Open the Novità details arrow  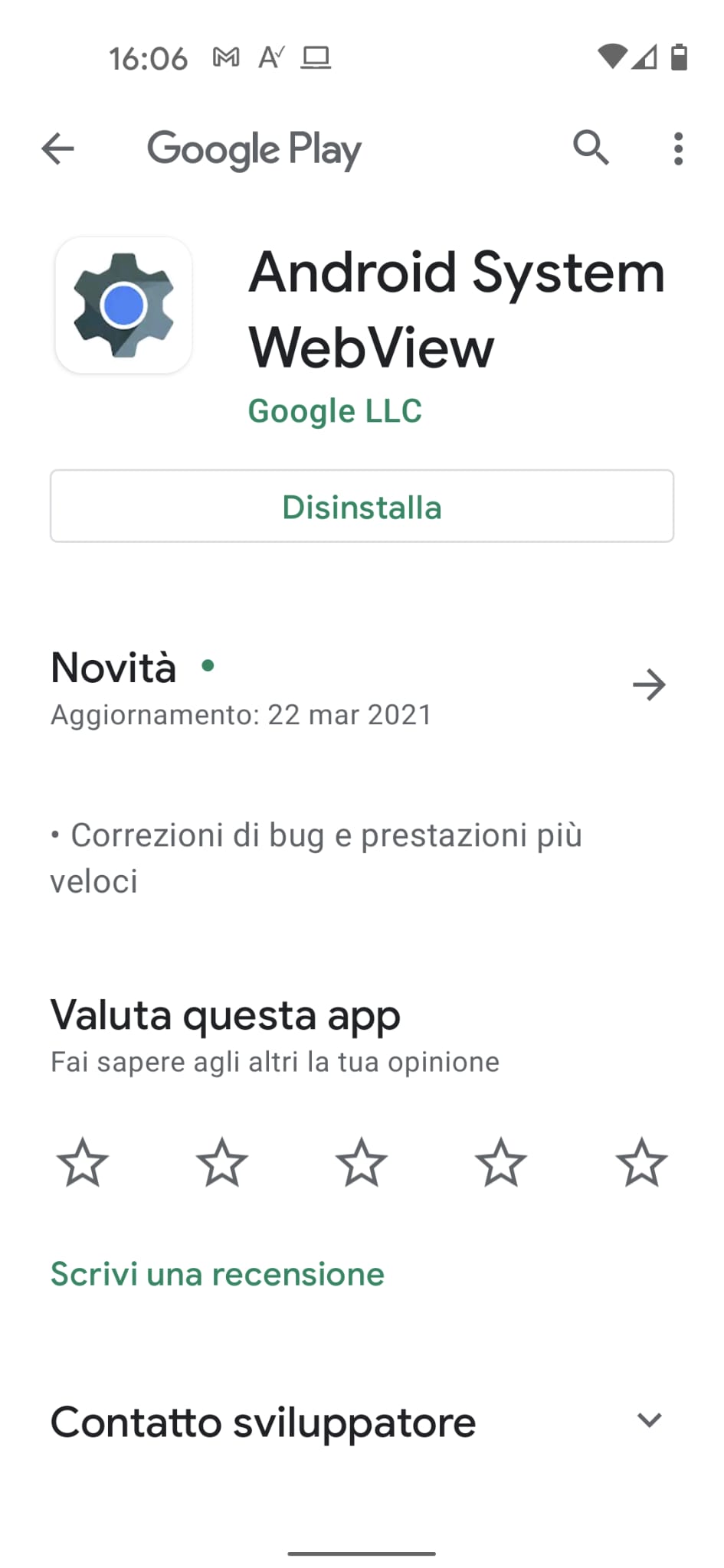(x=649, y=684)
